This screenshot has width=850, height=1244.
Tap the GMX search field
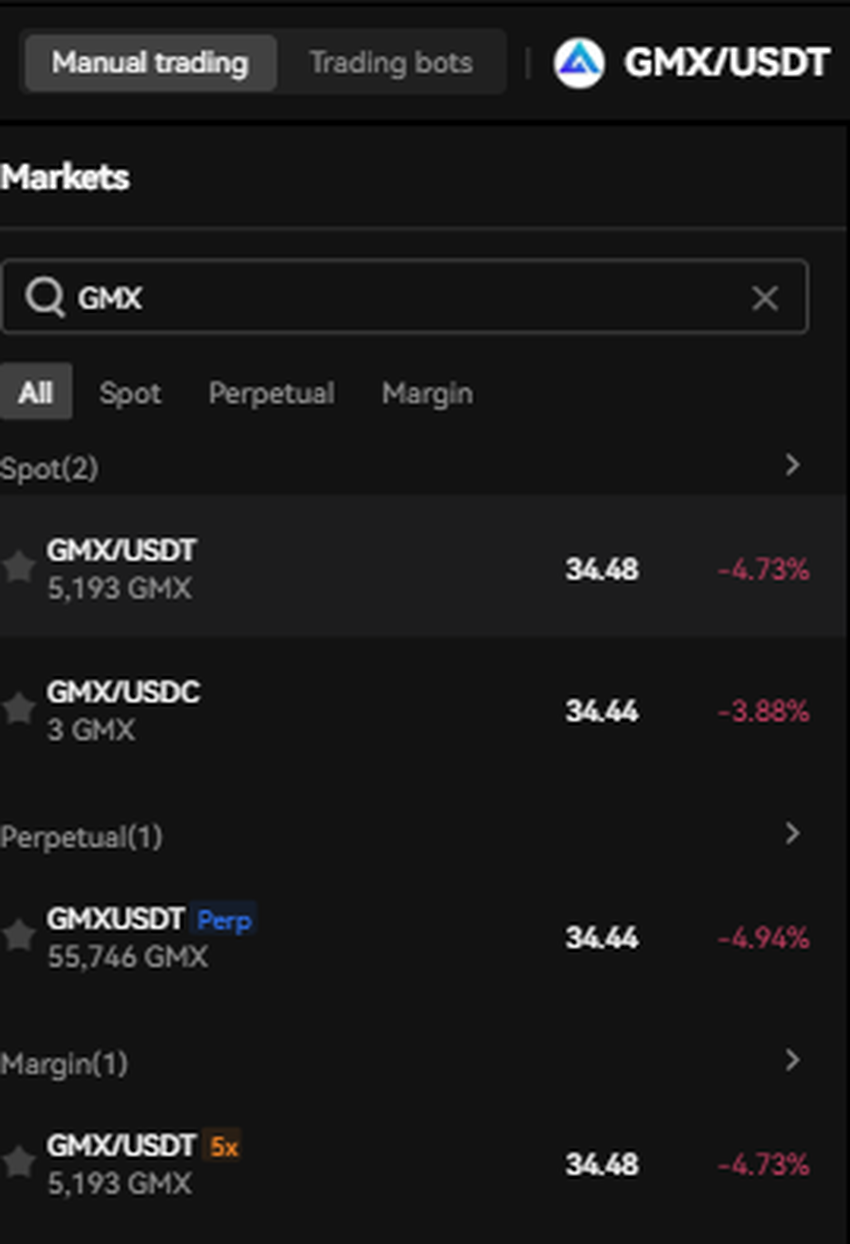coord(400,297)
